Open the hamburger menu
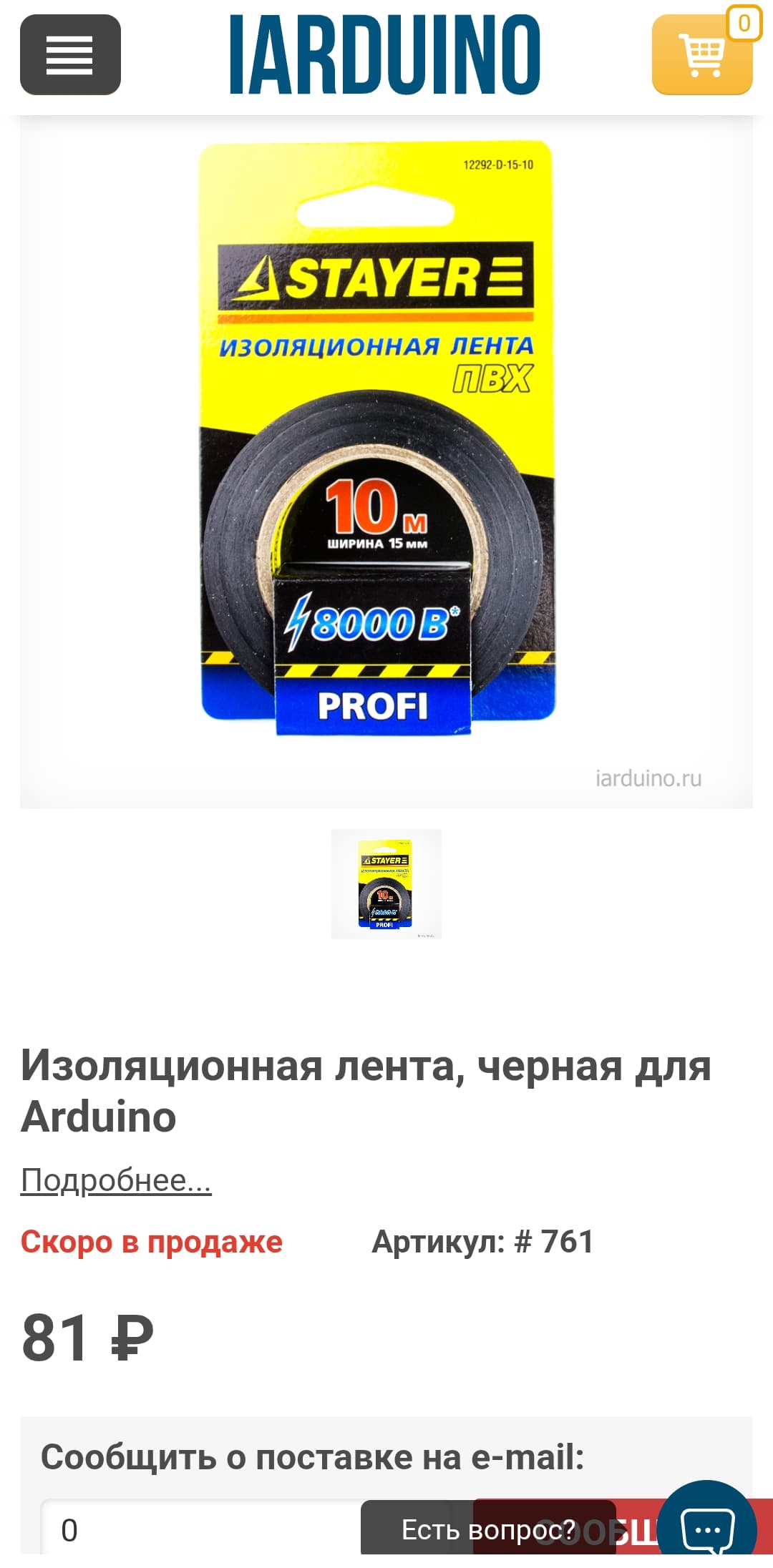 (70, 54)
